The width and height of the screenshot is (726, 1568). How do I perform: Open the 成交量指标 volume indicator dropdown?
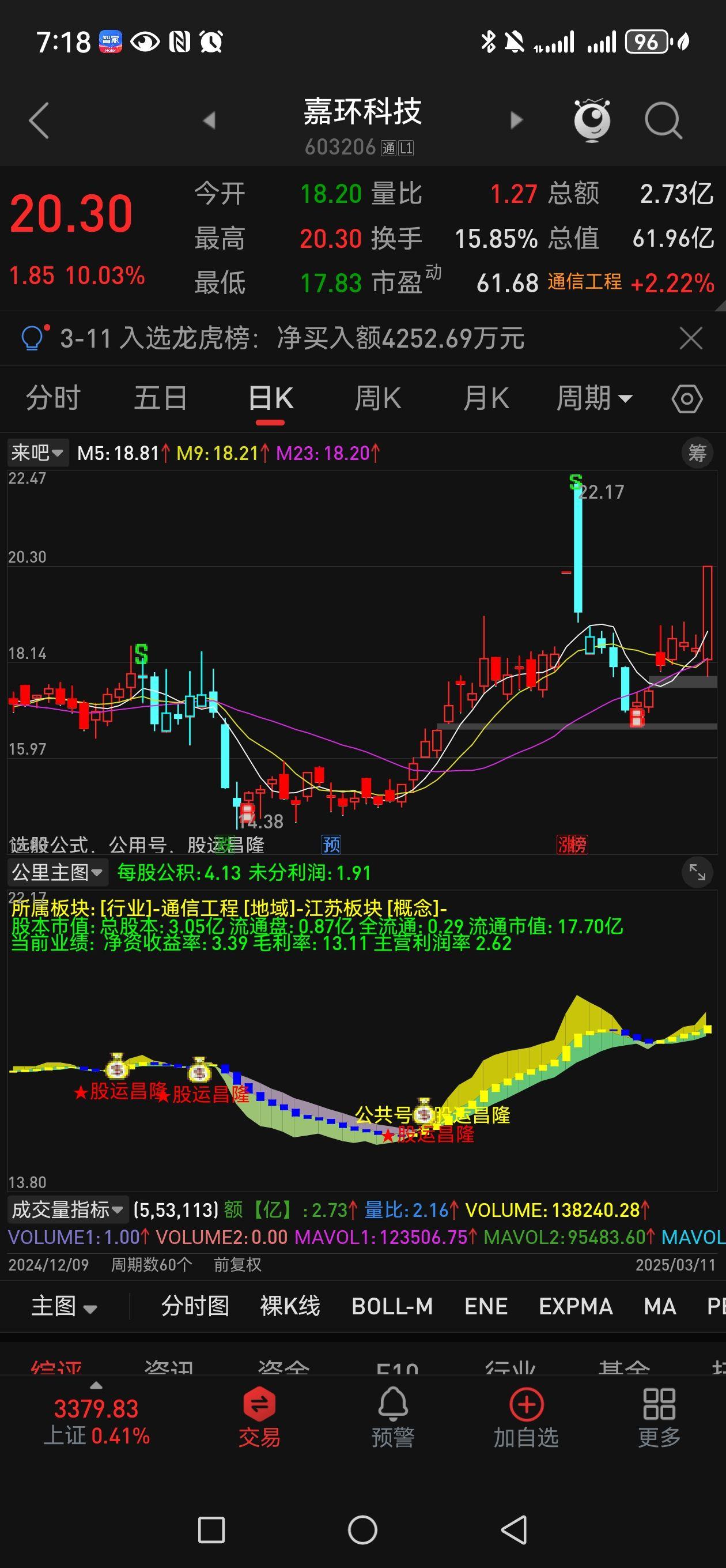(66, 1210)
